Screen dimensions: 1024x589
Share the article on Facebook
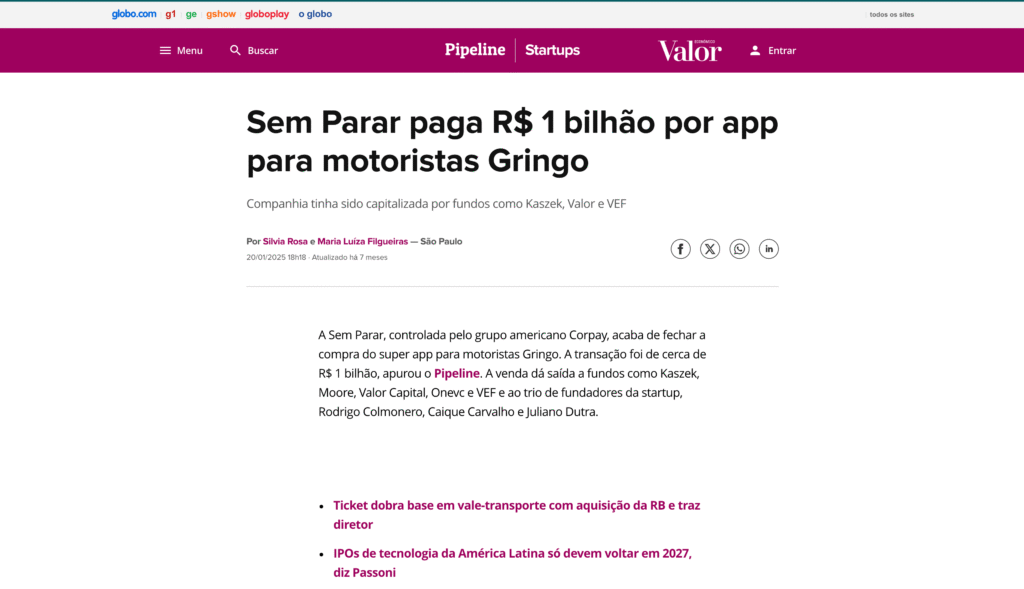tap(680, 249)
